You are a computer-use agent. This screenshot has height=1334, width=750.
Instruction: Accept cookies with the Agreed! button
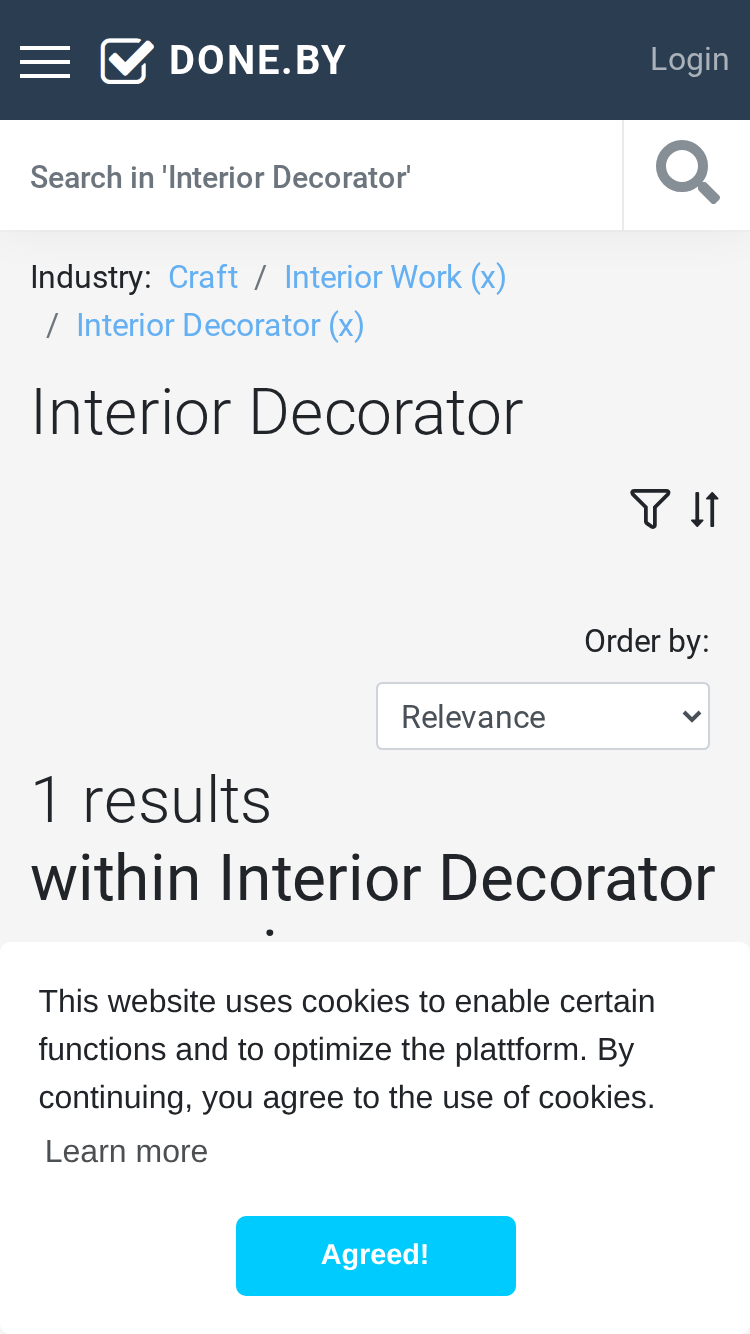coord(376,1256)
